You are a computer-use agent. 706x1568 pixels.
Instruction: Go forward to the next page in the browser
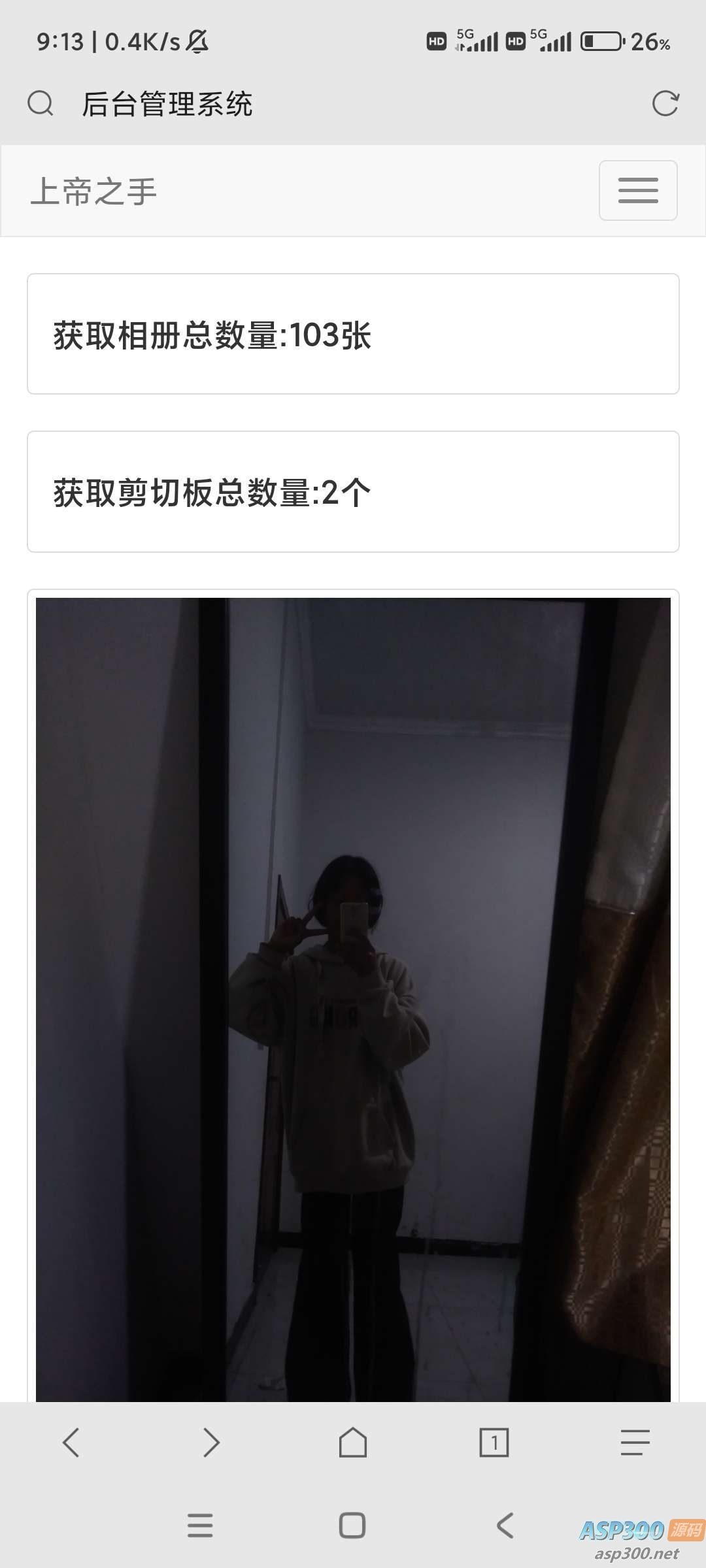(211, 1442)
